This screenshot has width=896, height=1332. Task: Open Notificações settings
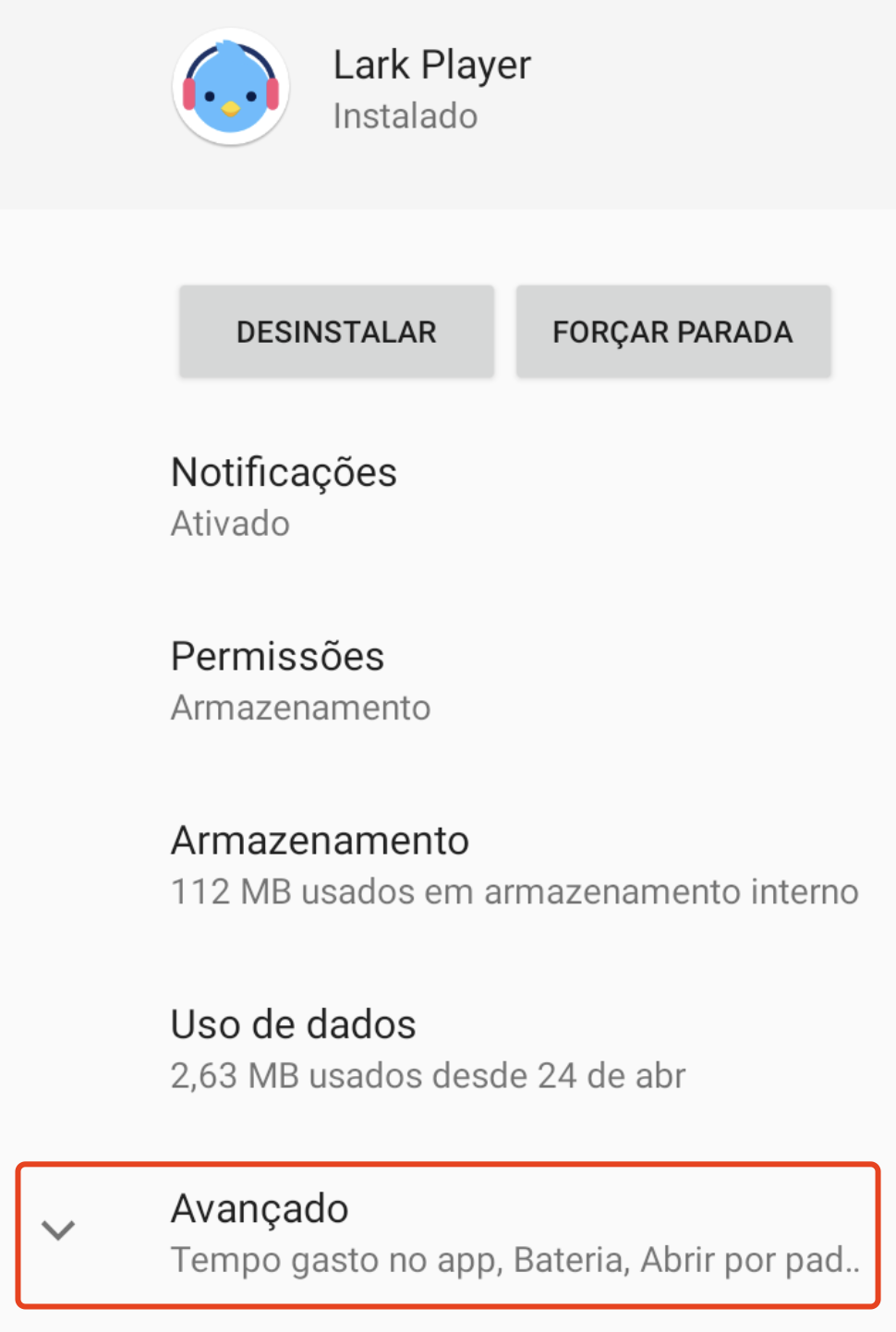(448, 497)
